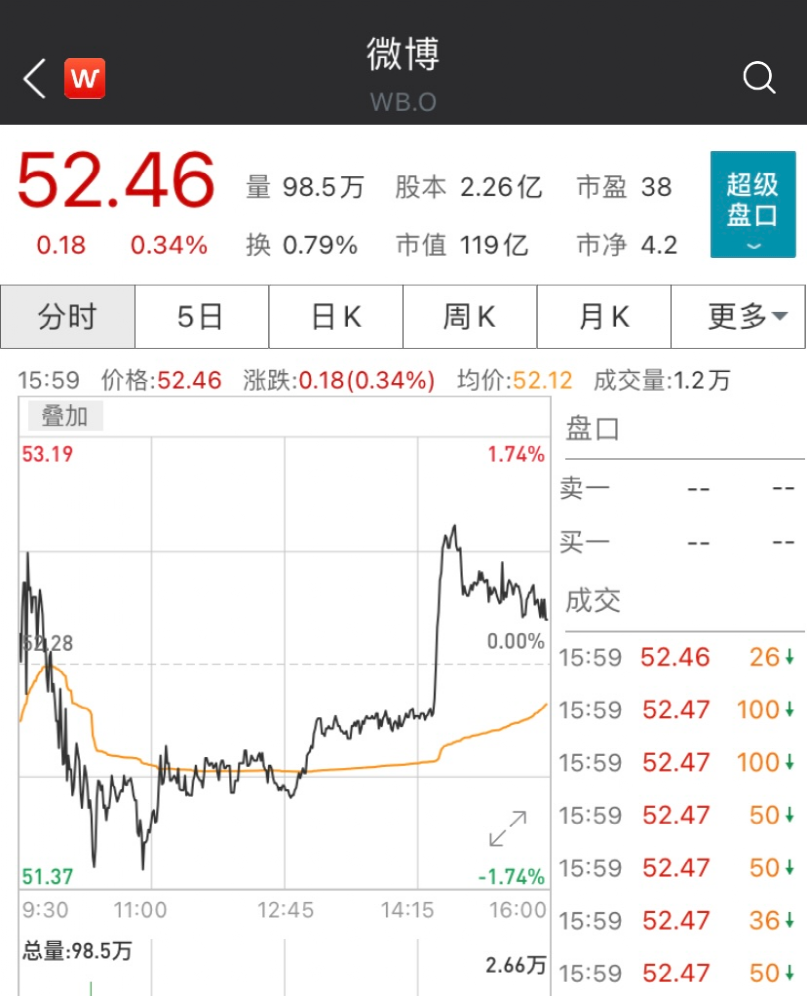Open the search magnifier icon
The height and width of the screenshot is (996, 807).
pos(759,78)
